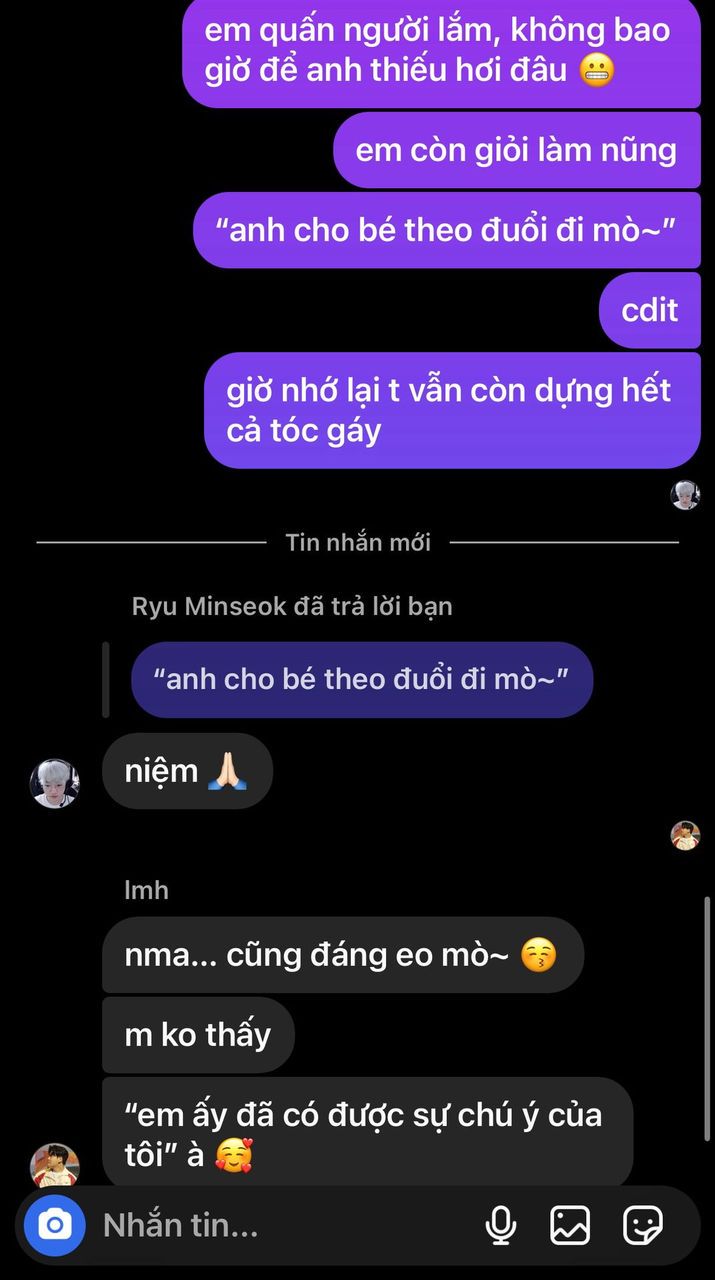
Task: Open the camera from the message bar
Action: (55, 1225)
